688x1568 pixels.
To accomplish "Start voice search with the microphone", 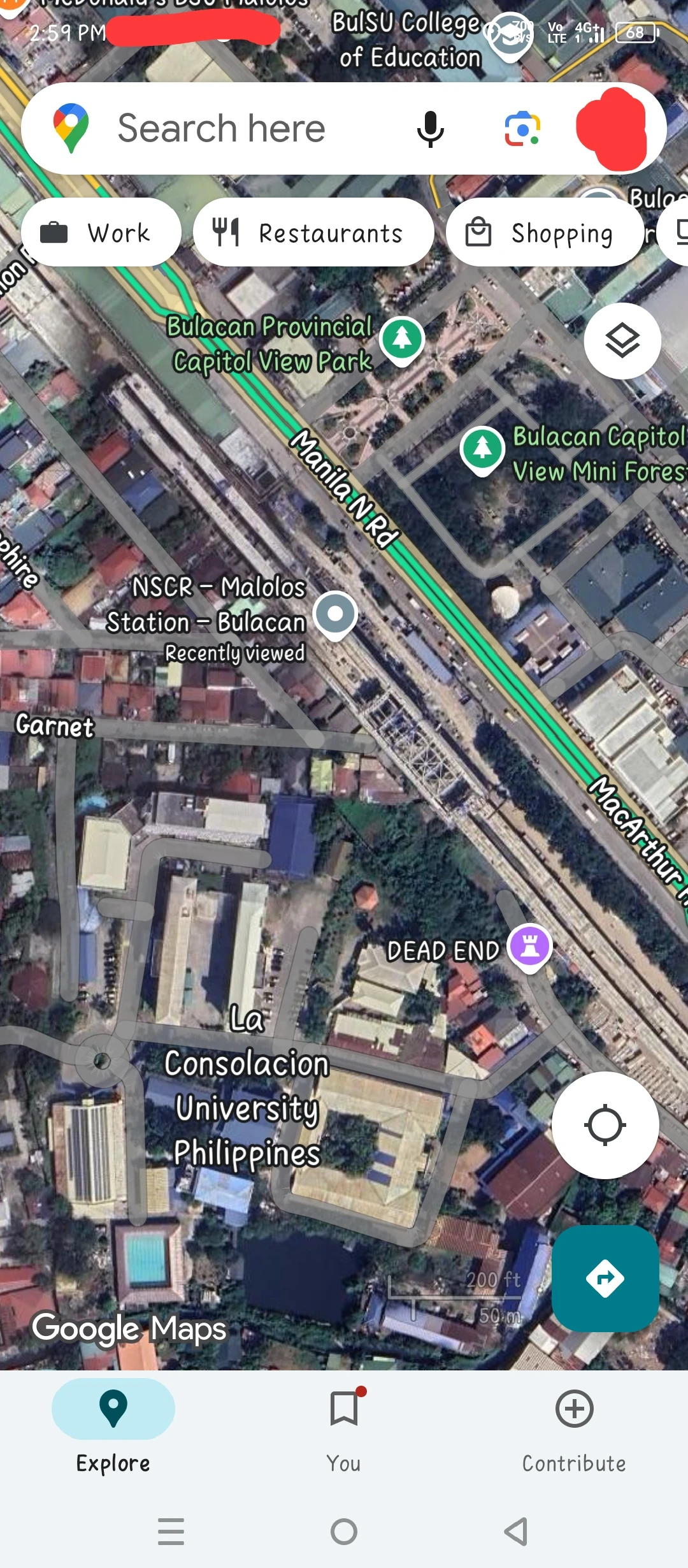I will pos(430,129).
